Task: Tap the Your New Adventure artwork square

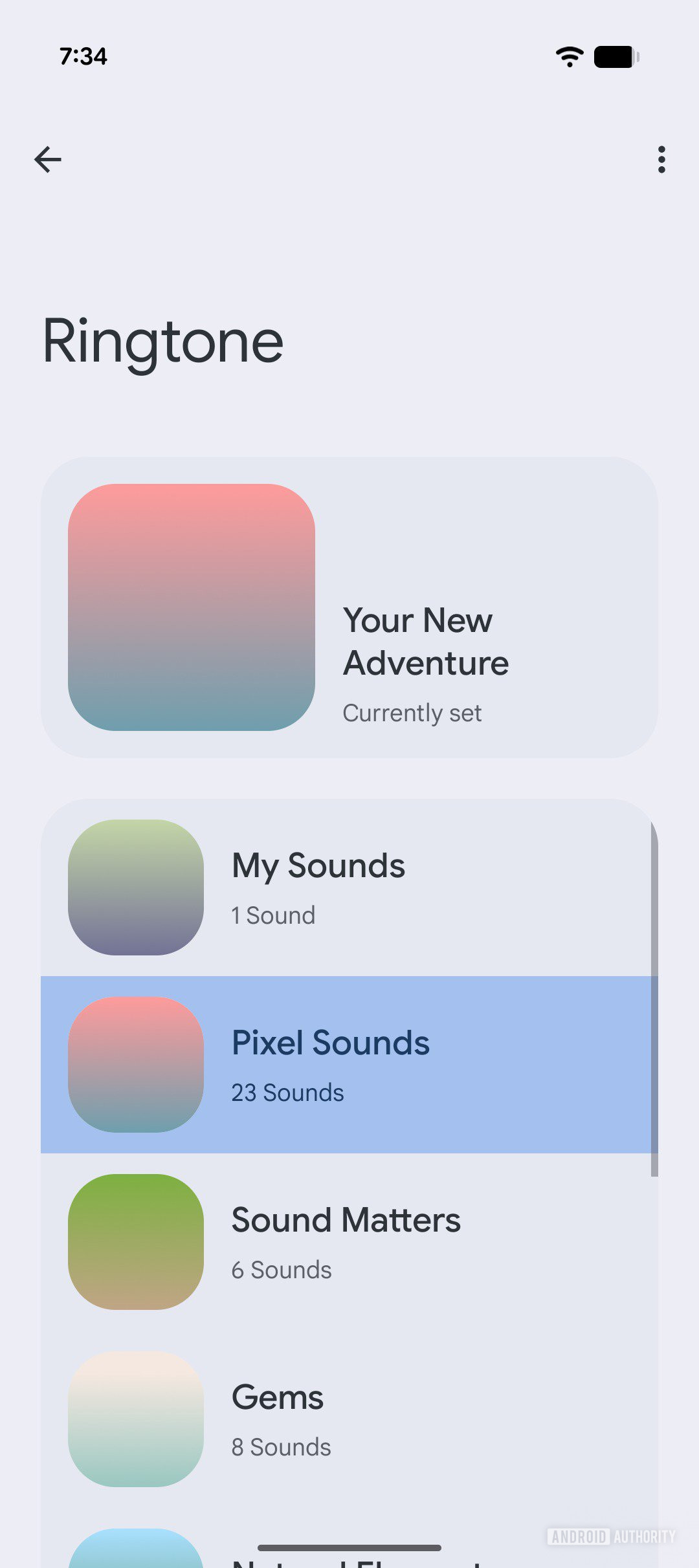Action: (191, 608)
